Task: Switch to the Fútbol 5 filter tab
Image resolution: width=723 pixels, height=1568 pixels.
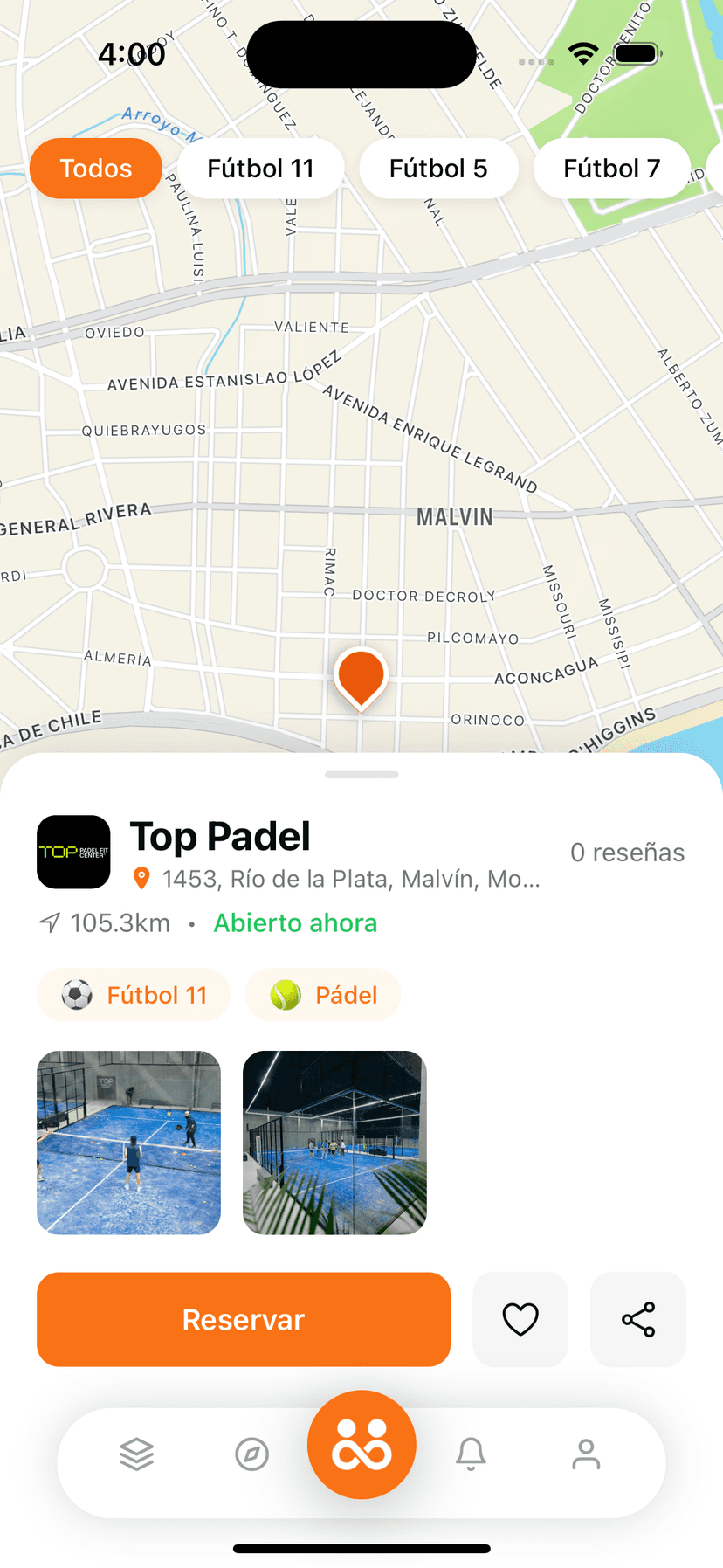Action: [x=439, y=168]
